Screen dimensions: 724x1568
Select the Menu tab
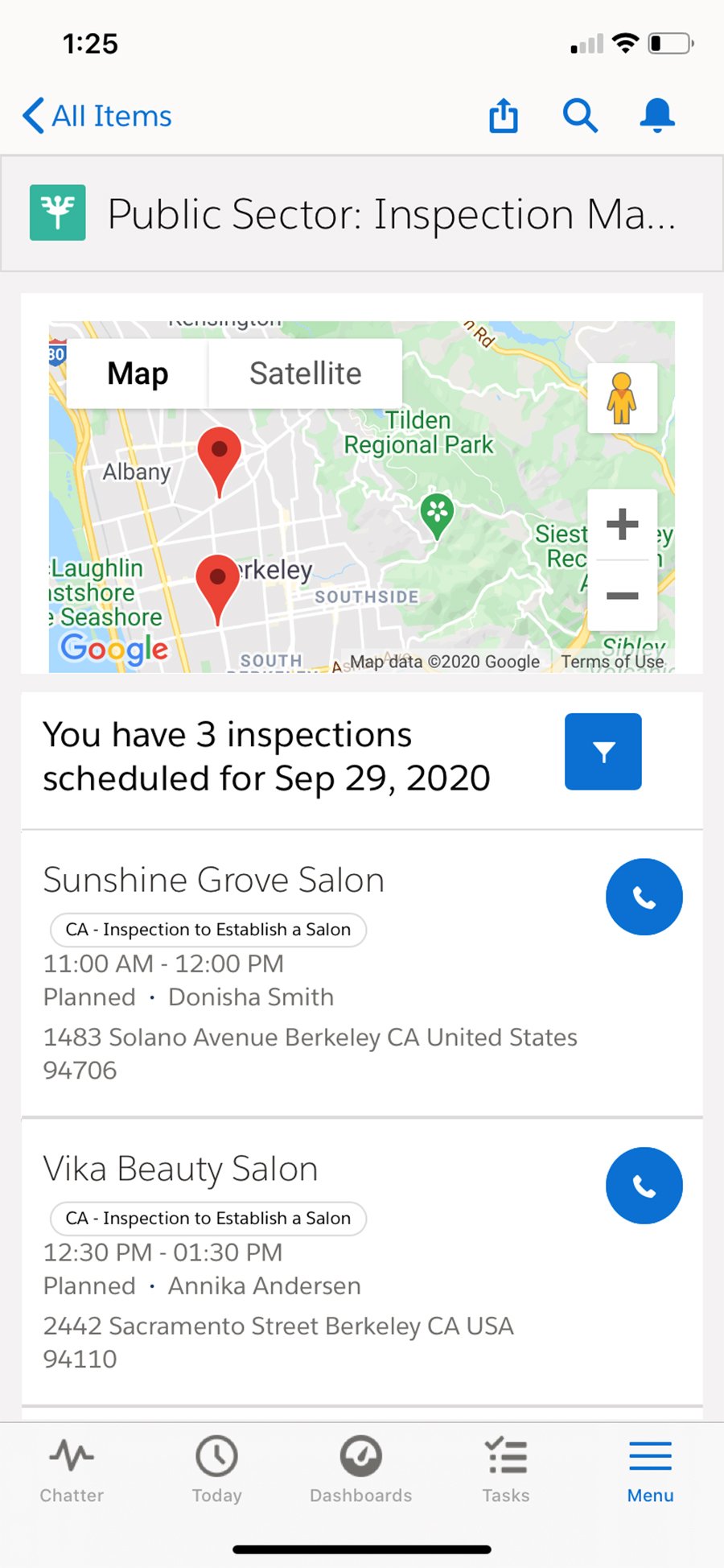click(x=650, y=1470)
